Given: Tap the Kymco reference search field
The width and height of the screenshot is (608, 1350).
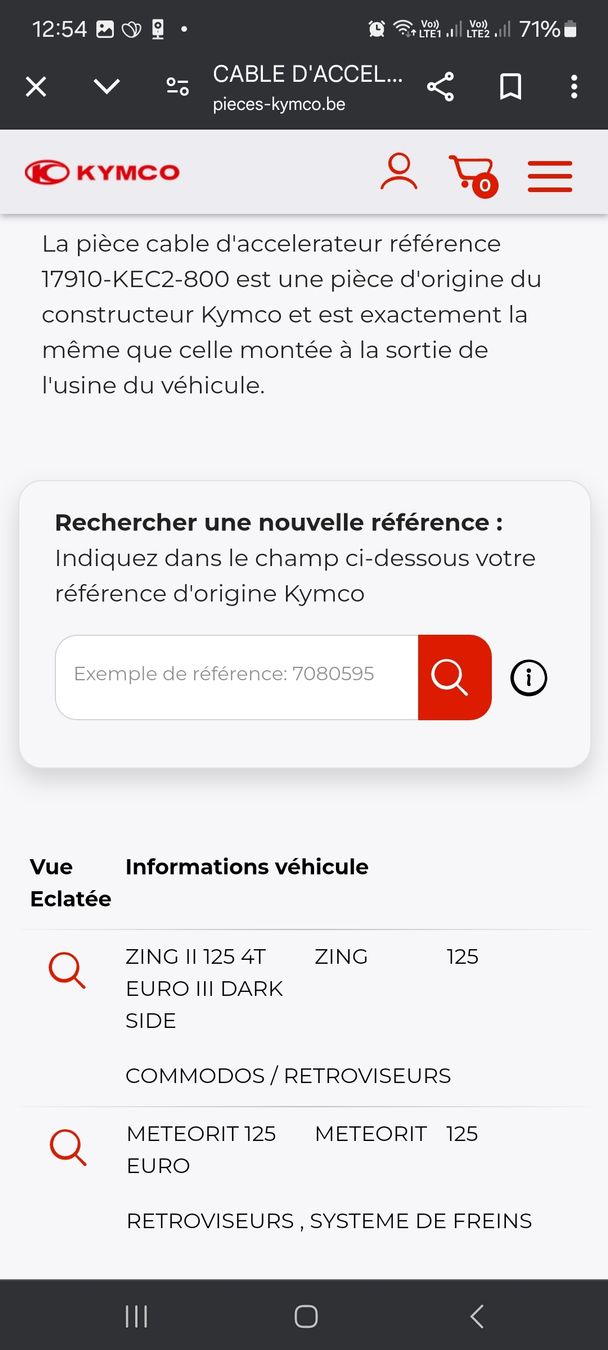Looking at the screenshot, I should click(x=236, y=677).
